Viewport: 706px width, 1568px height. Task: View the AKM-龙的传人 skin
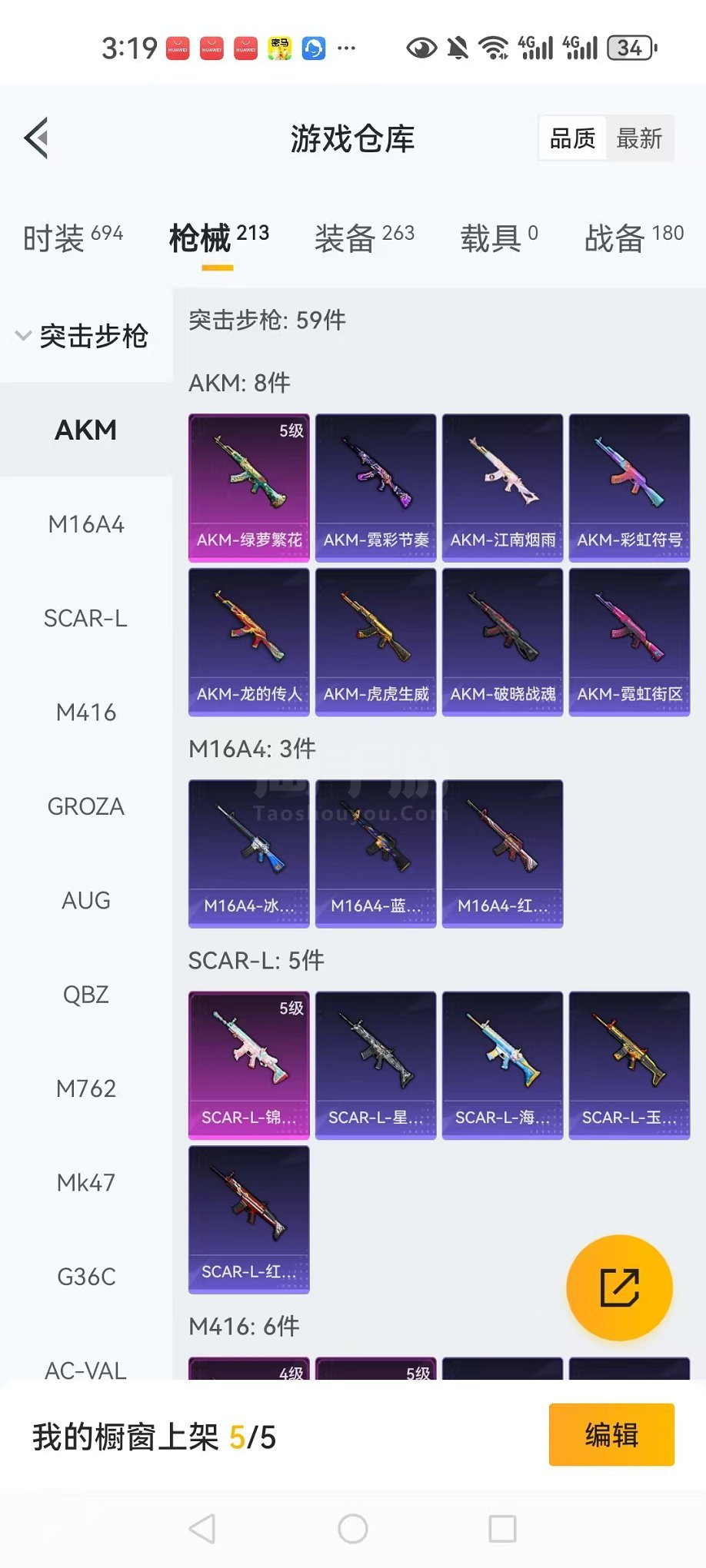[x=249, y=643]
